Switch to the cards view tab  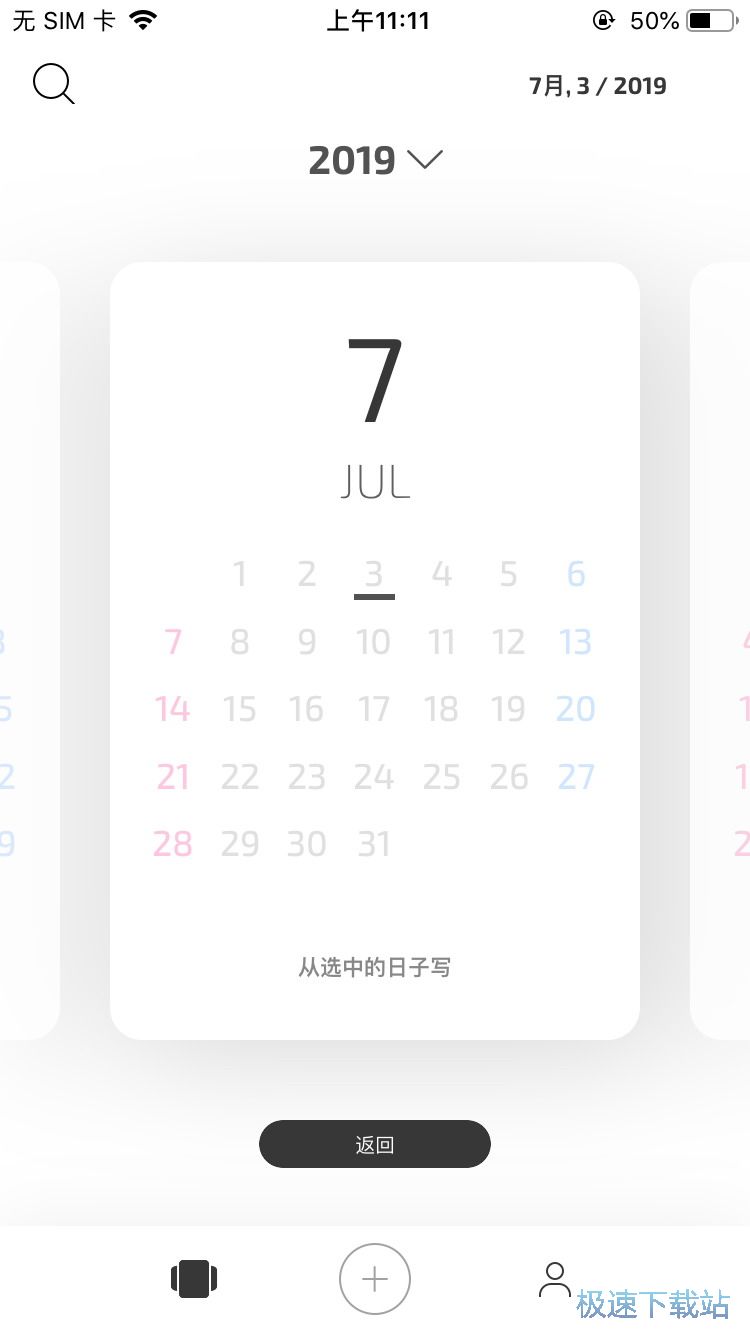point(194,1279)
